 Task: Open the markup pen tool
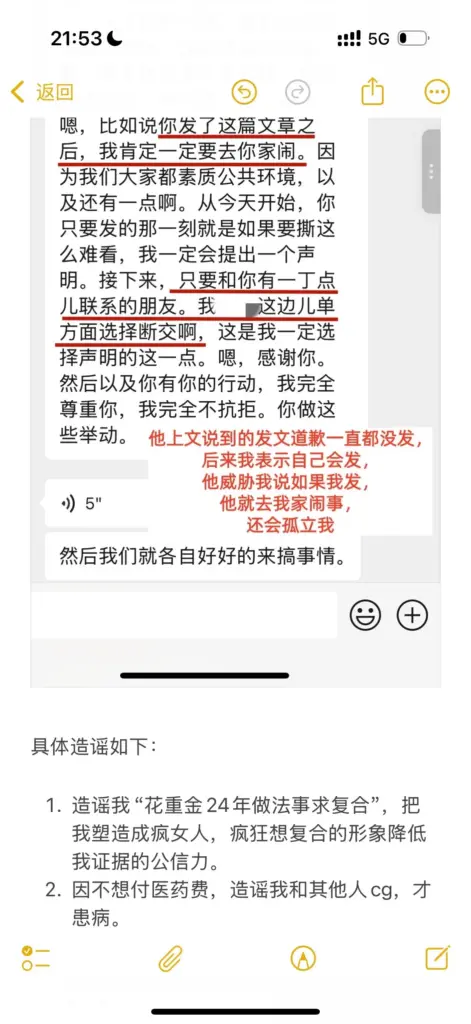click(x=303, y=958)
